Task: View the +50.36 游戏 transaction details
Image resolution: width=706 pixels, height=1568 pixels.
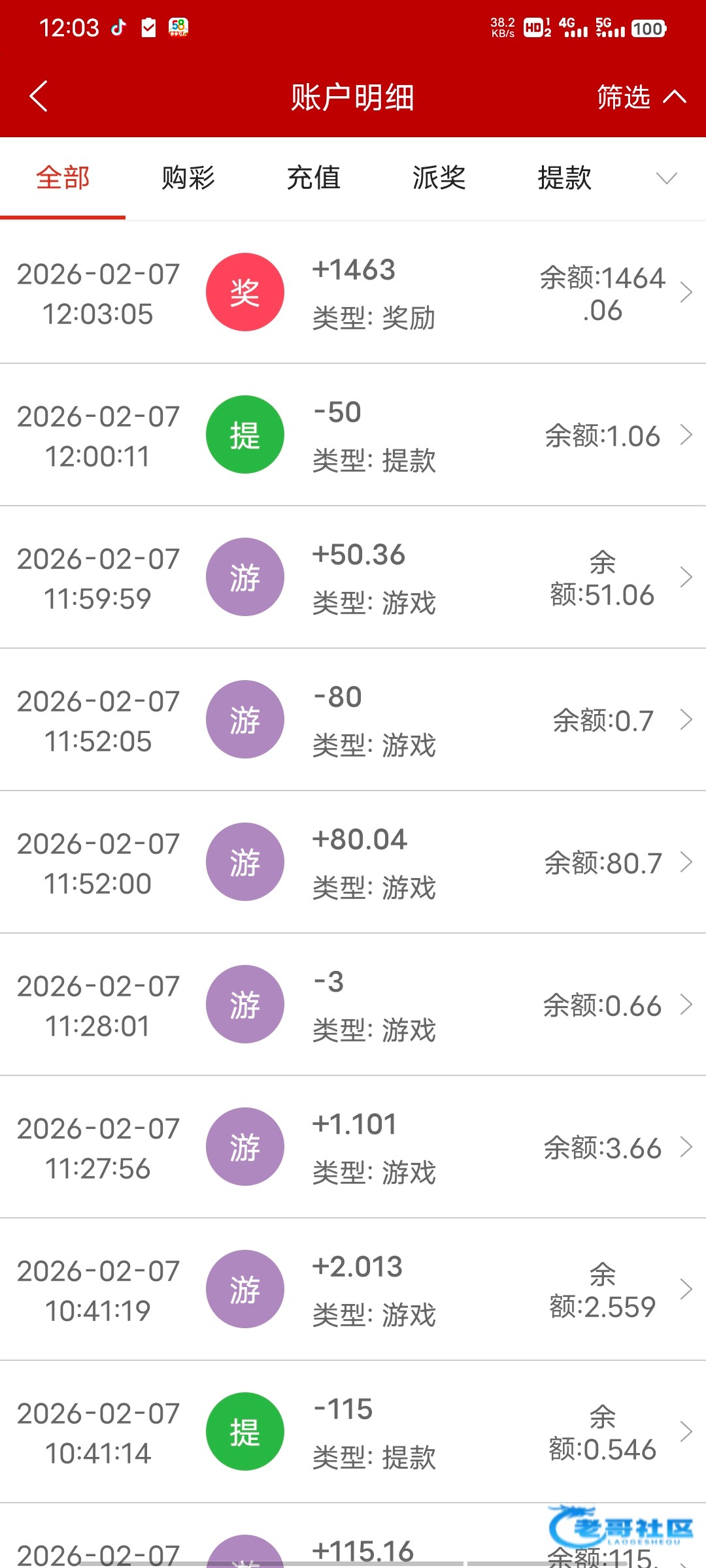Action: click(x=353, y=577)
